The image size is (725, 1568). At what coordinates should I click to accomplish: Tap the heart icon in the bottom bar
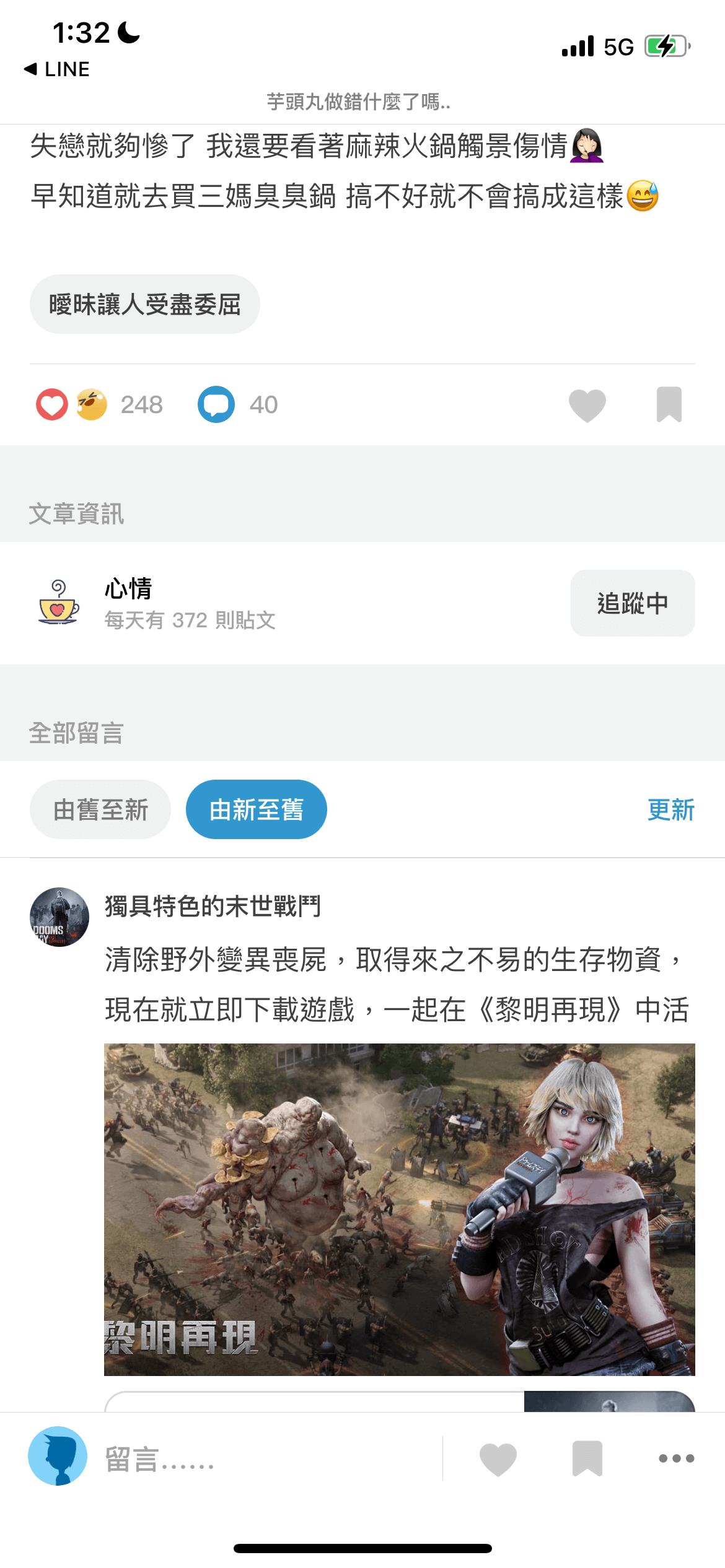coord(498,1458)
